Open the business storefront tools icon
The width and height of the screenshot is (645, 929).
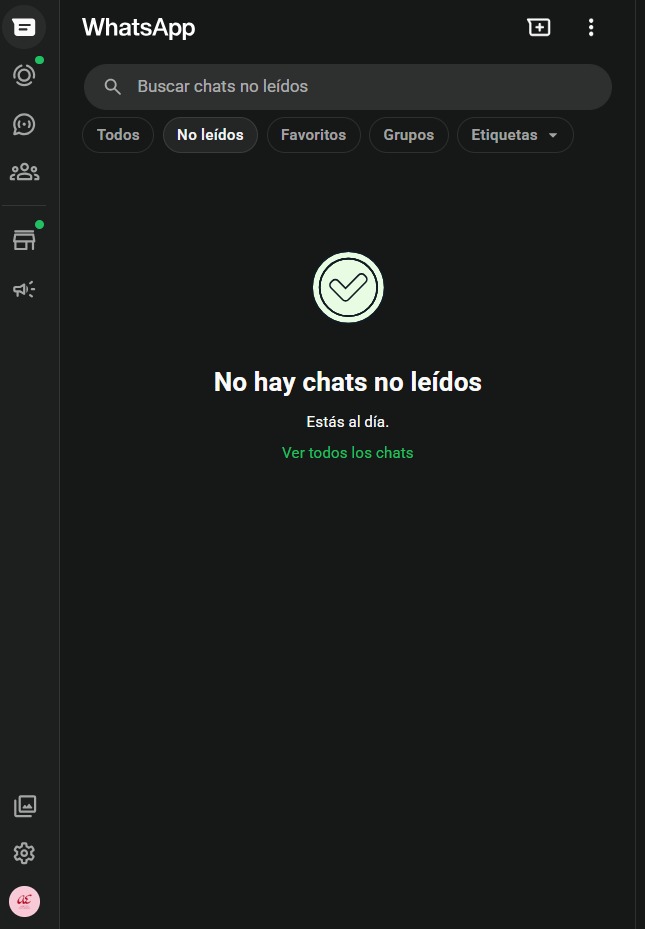pyautogui.click(x=24, y=241)
